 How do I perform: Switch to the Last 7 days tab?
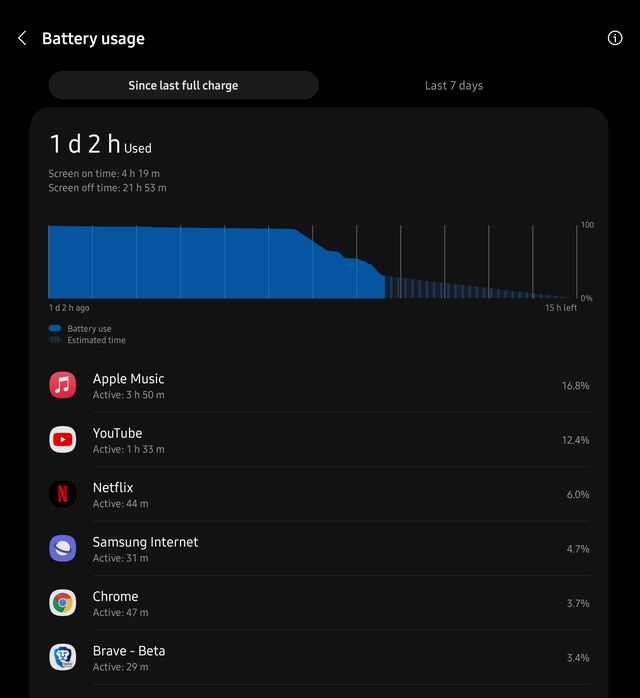453,85
